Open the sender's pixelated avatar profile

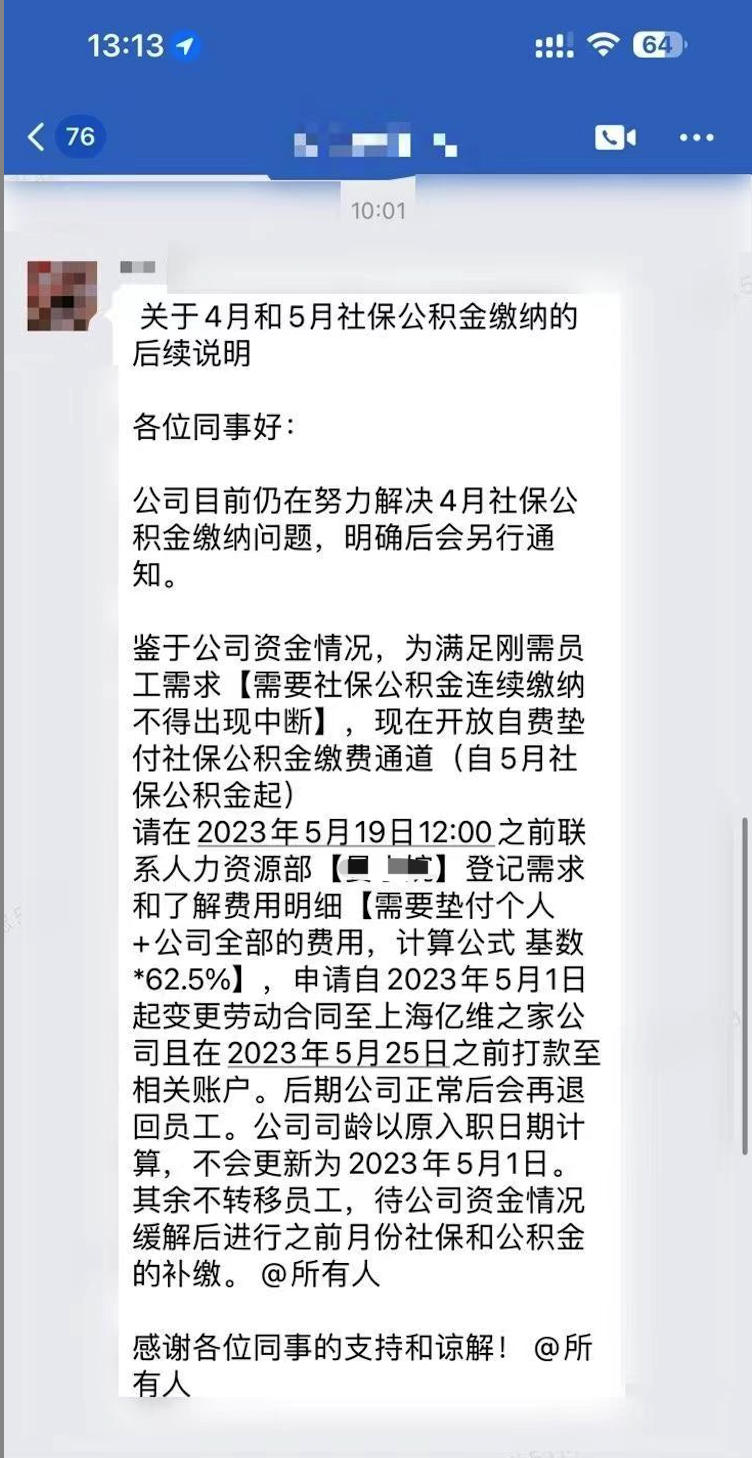[x=62, y=296]
